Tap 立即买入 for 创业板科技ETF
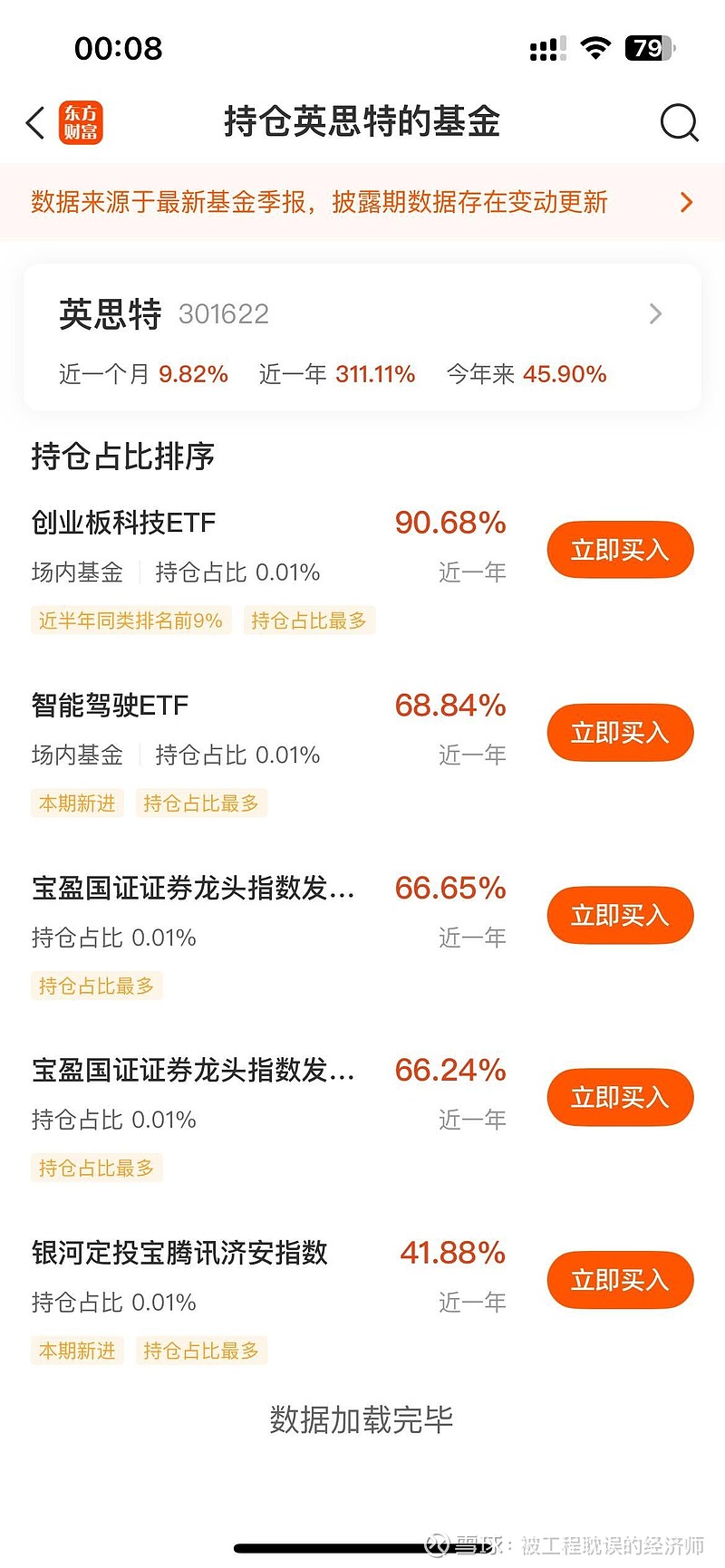This screenshot has width=725, height=1568. 620,550
